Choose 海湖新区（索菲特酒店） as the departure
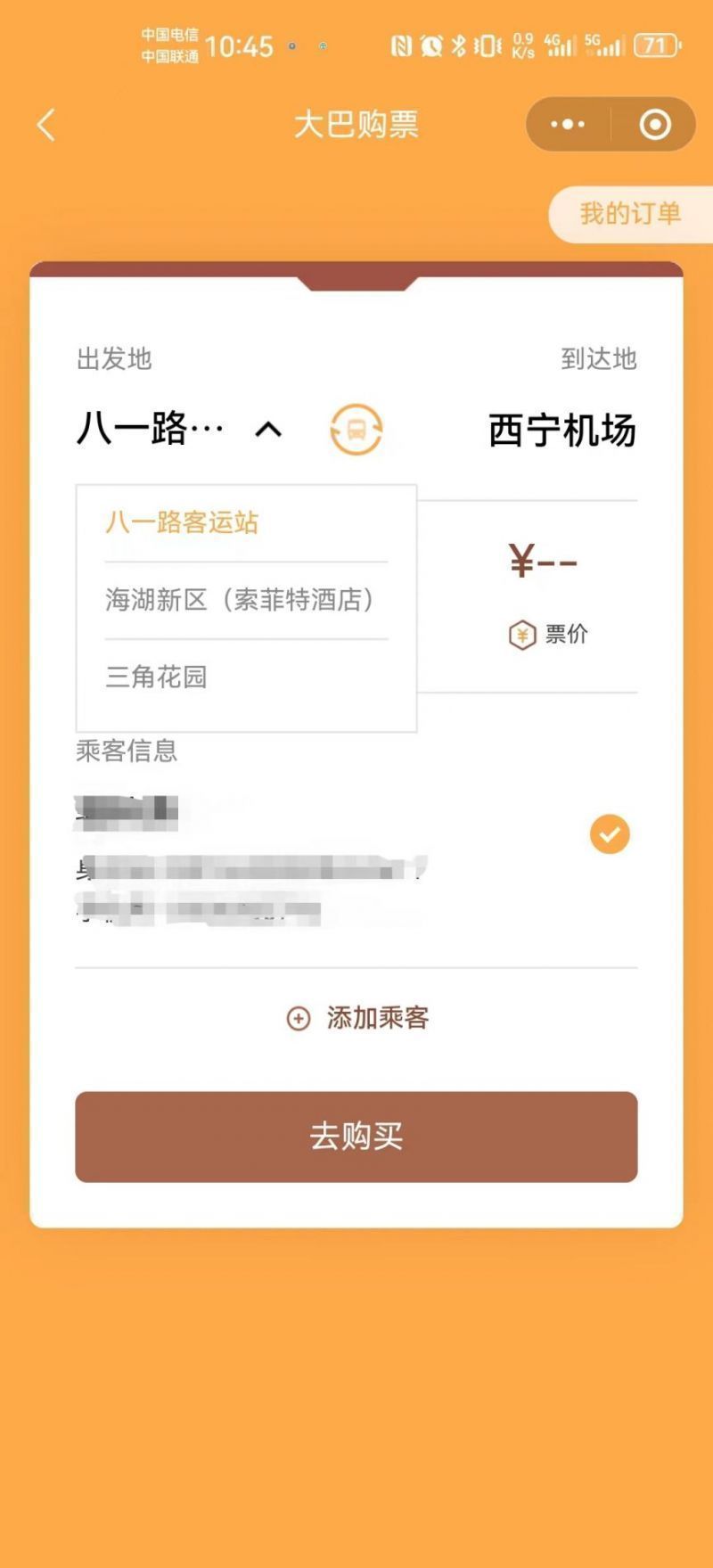 point(239,600)
